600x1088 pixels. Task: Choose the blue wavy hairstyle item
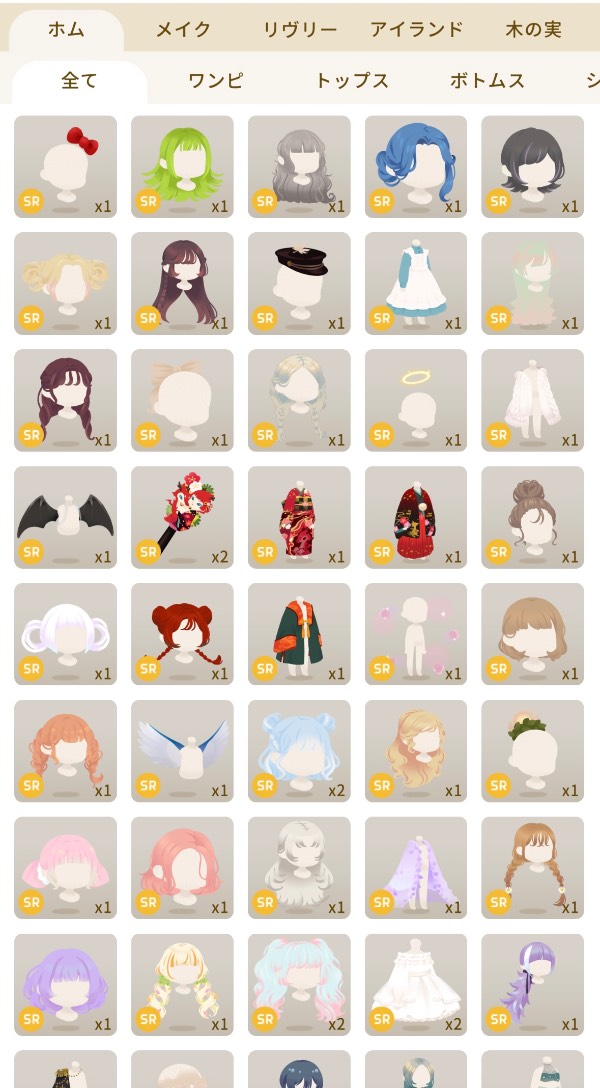point(416,166)
